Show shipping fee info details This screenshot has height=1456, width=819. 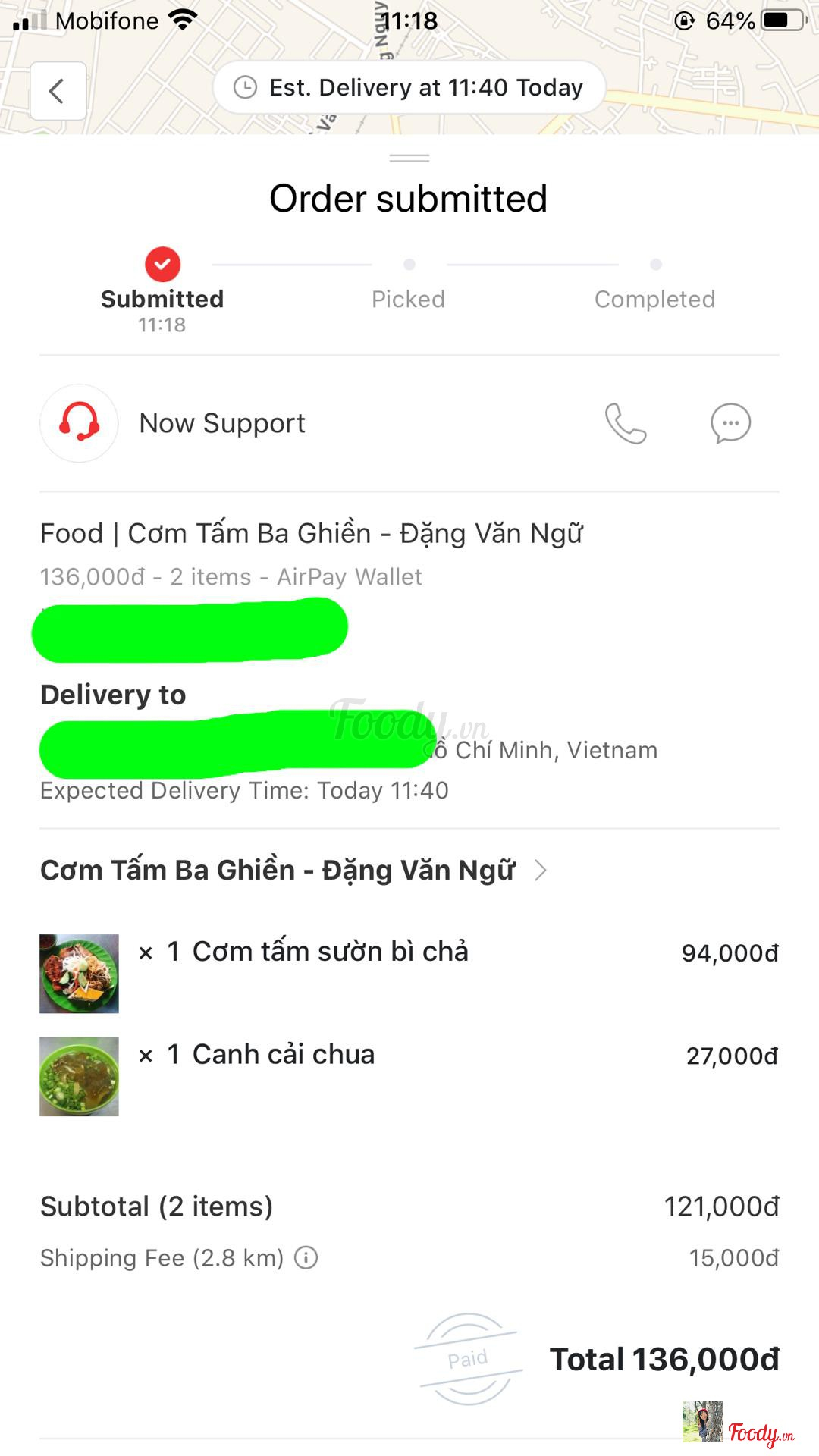[306, 1258]
